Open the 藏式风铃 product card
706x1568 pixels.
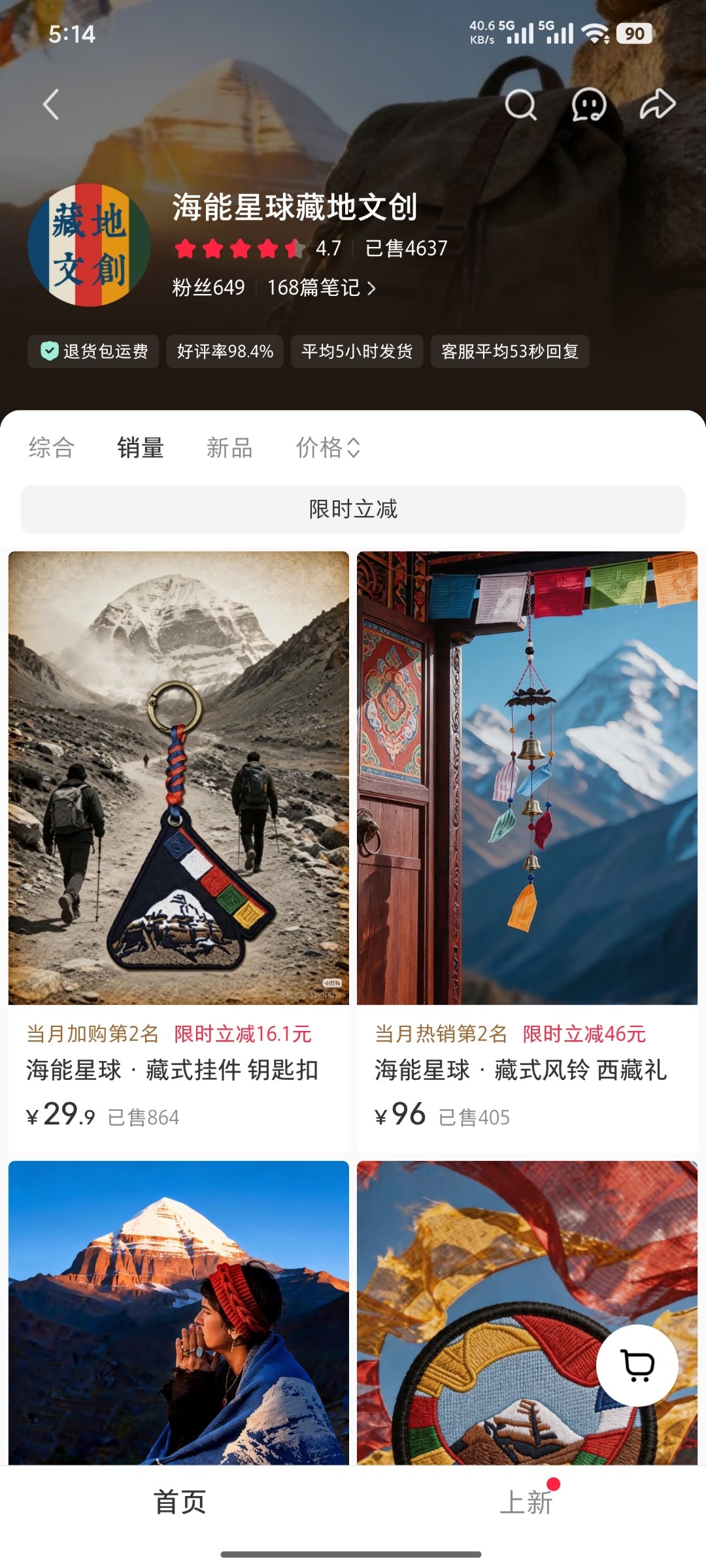point(527,852)
